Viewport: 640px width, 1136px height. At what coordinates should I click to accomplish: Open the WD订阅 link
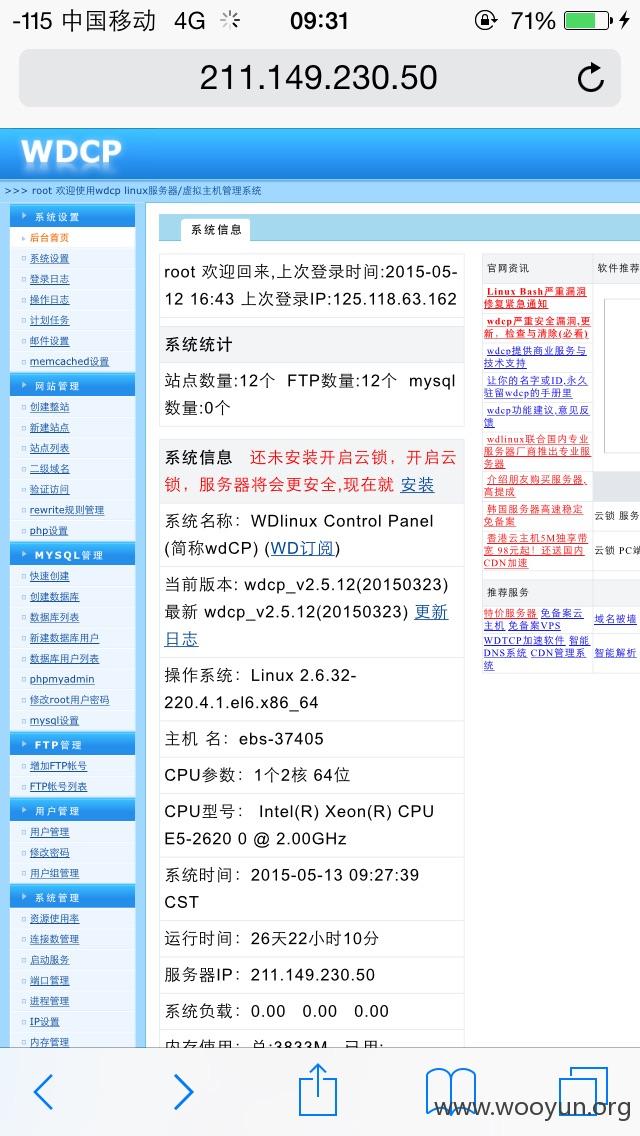pos(302,548)
